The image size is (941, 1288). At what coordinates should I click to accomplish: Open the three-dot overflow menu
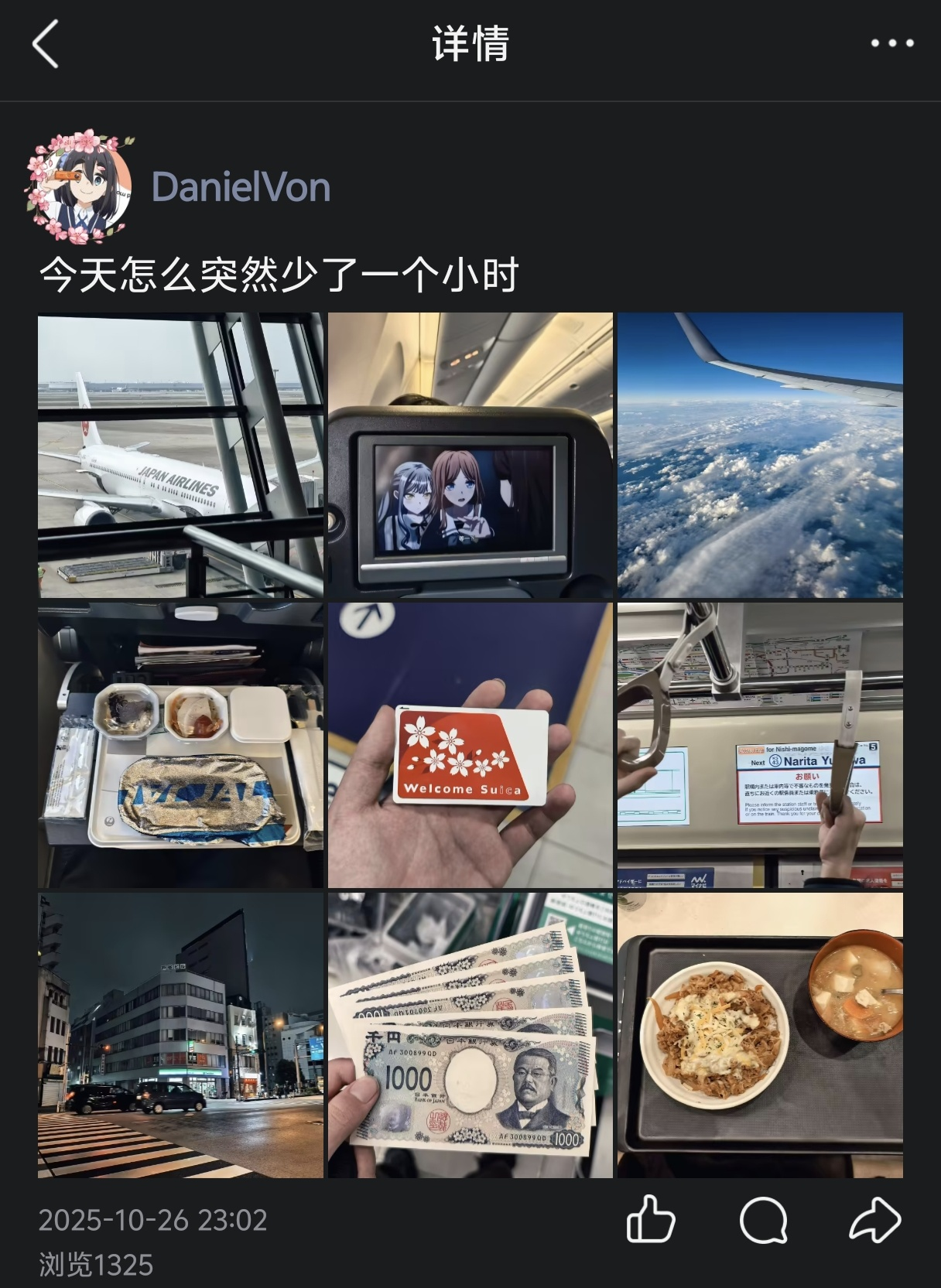pos(892,43)
